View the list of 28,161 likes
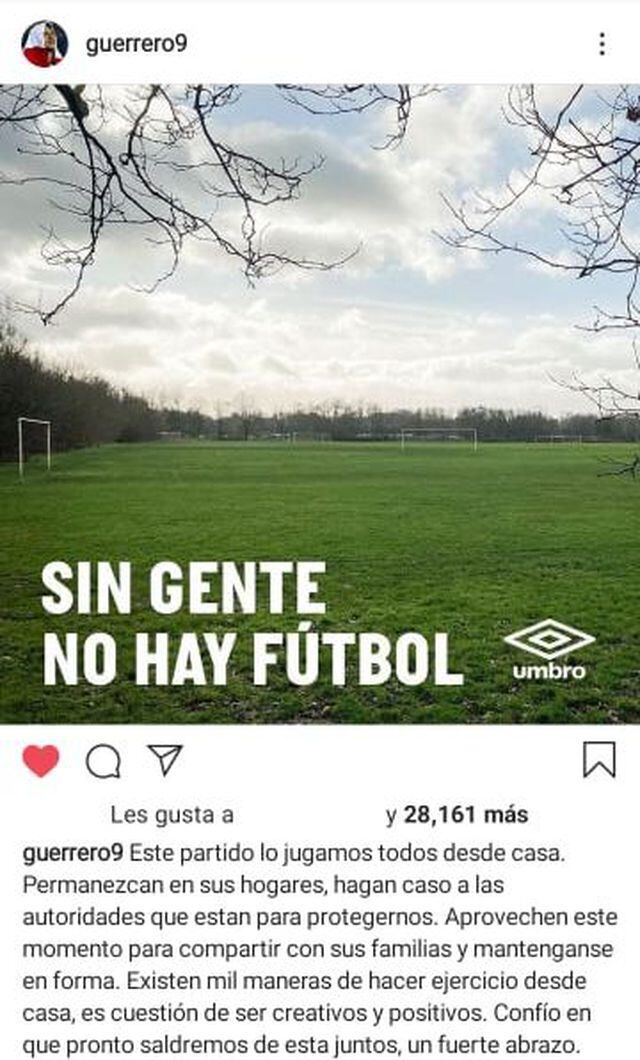Image resolution: width=640 pixels, height=1060 pixels. [465, 815]
